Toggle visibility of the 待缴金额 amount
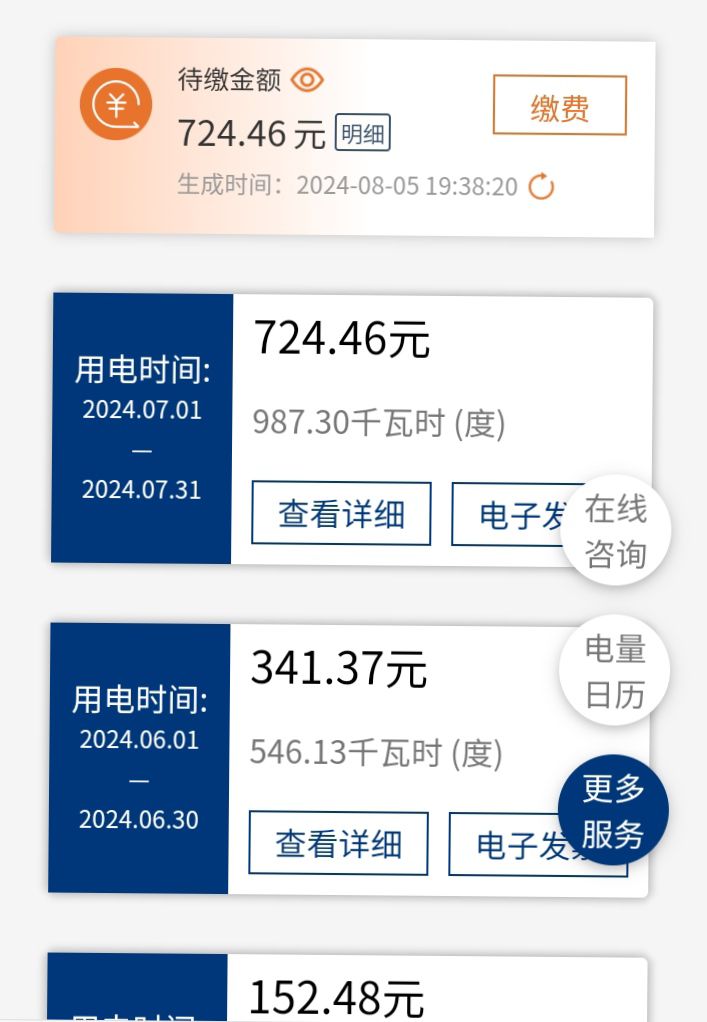Viewport: 707px width, 1022px height. (x=307, y=80)
